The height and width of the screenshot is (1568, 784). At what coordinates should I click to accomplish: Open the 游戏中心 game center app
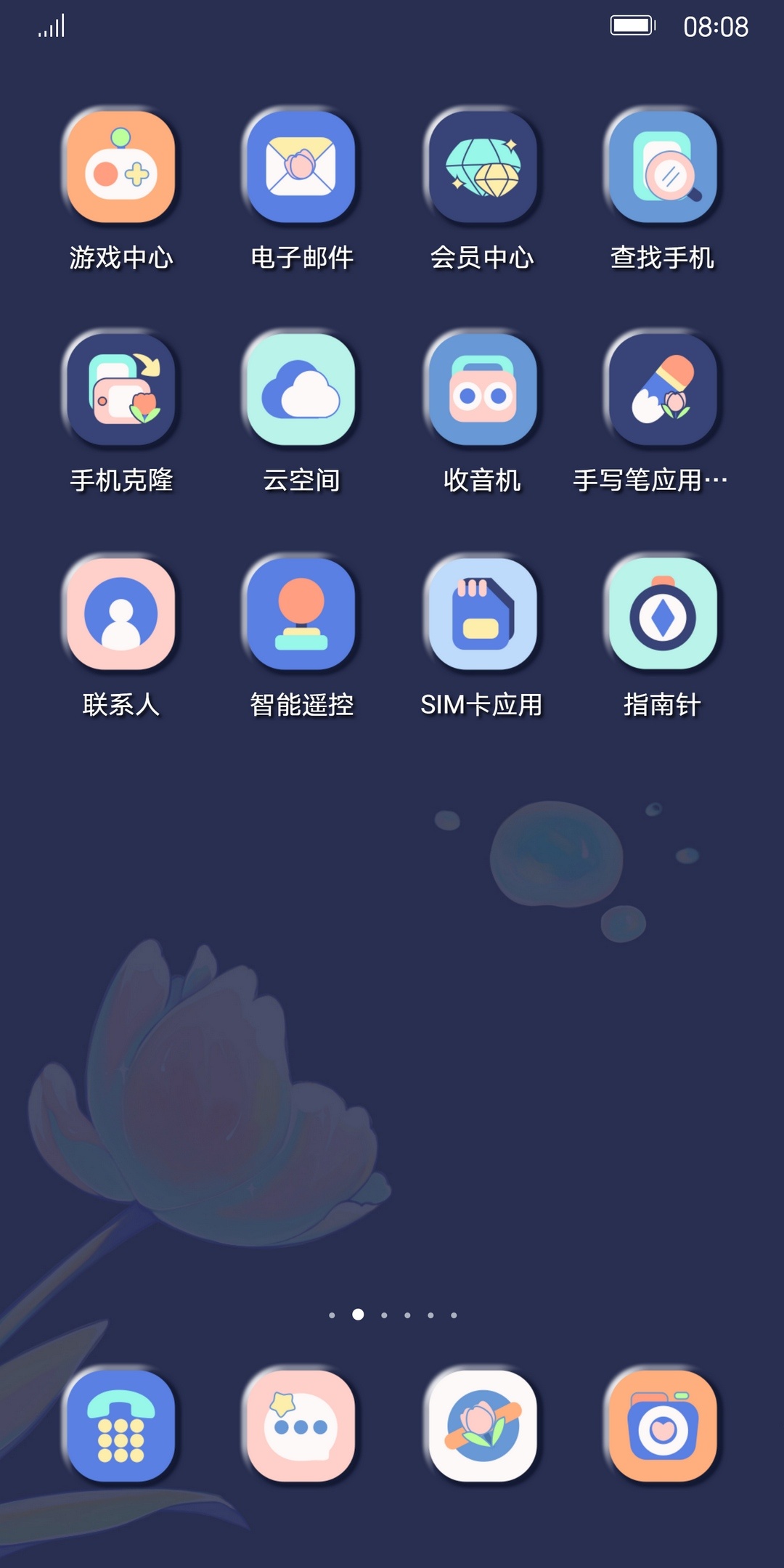coord(121,167)
